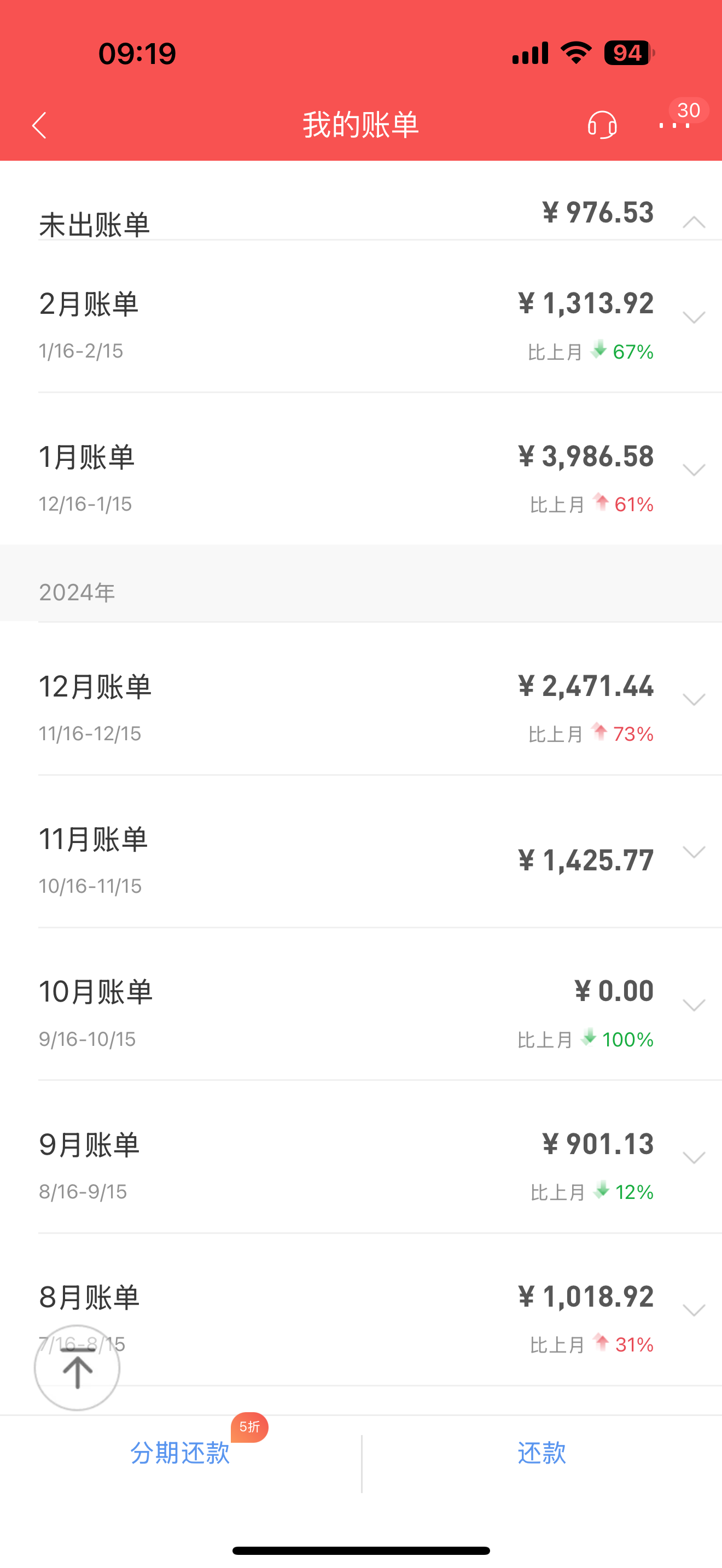Expand the 11月账单 details
The height and width of the screenshot is (1568, 722).
[x=694, y=852]
